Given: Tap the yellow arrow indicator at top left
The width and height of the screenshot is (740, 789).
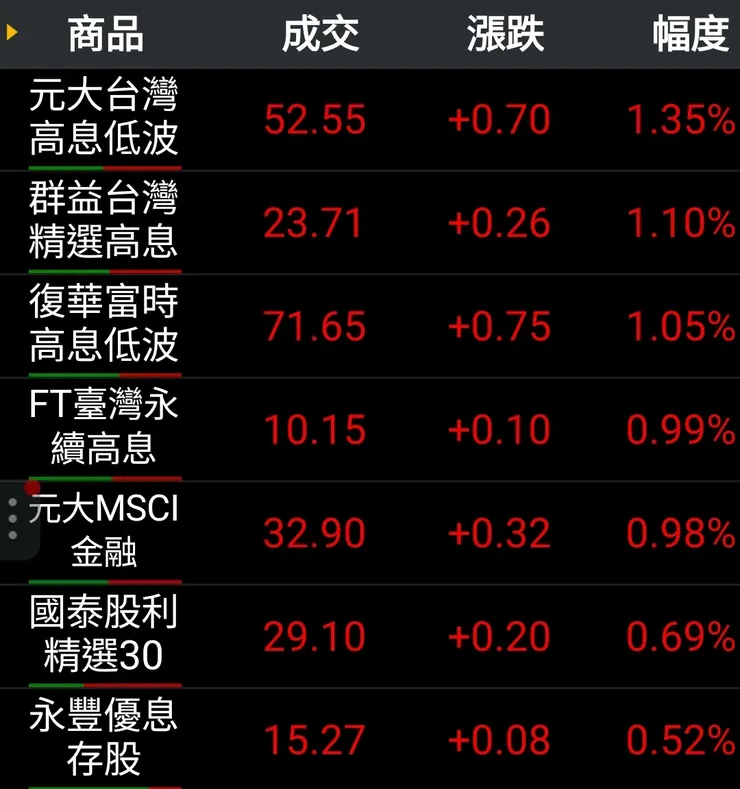Looking at the screenshot, I should click(x=12, y=34).
